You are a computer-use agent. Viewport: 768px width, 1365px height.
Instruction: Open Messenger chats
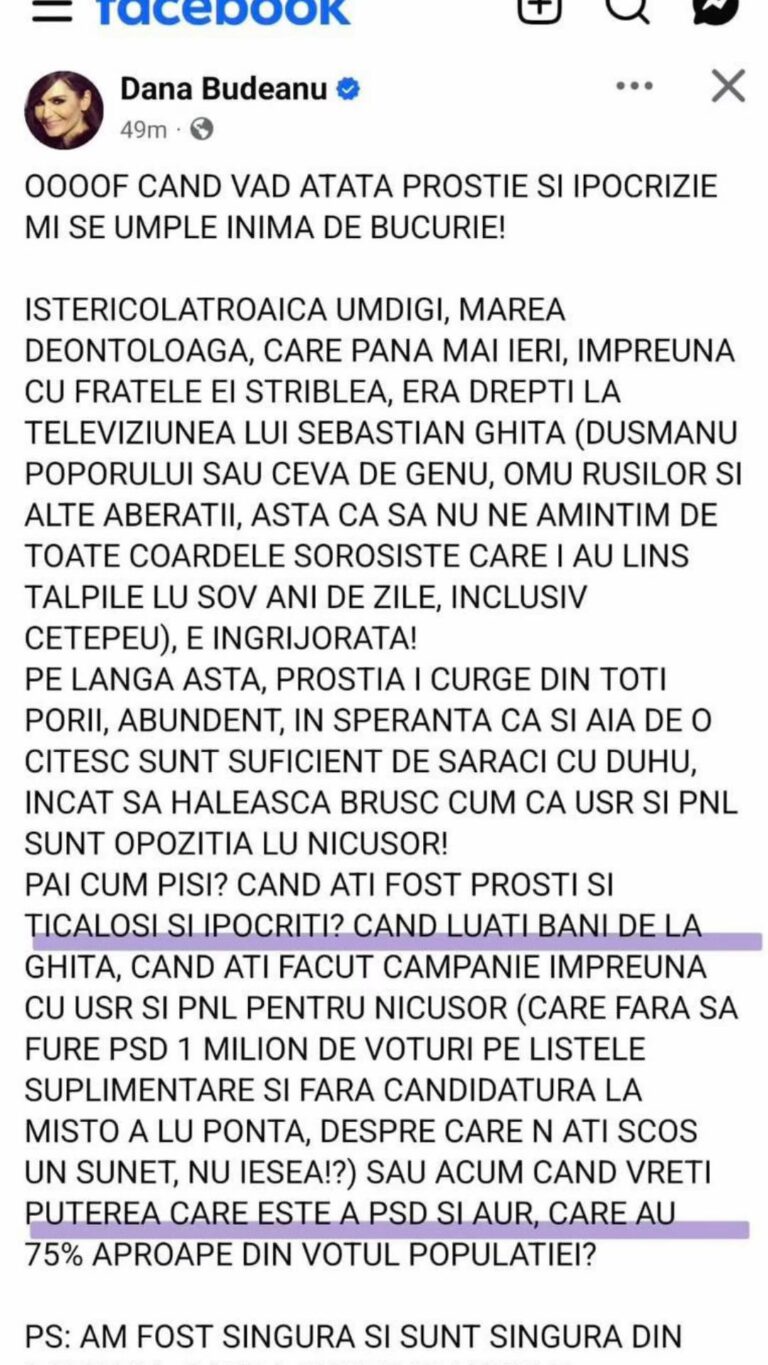click(716, 9)
